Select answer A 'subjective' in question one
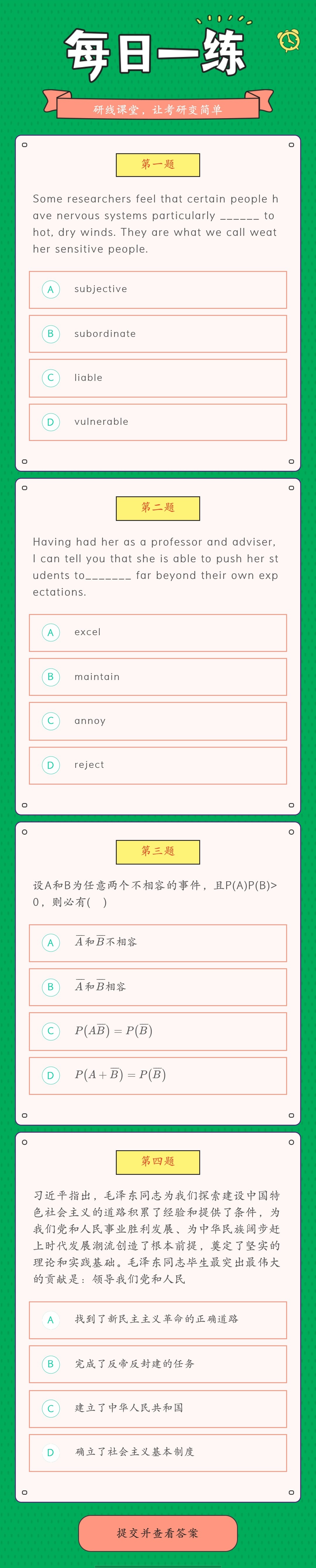The height and width of the screenshot is (1568, 316). [157, 289]
